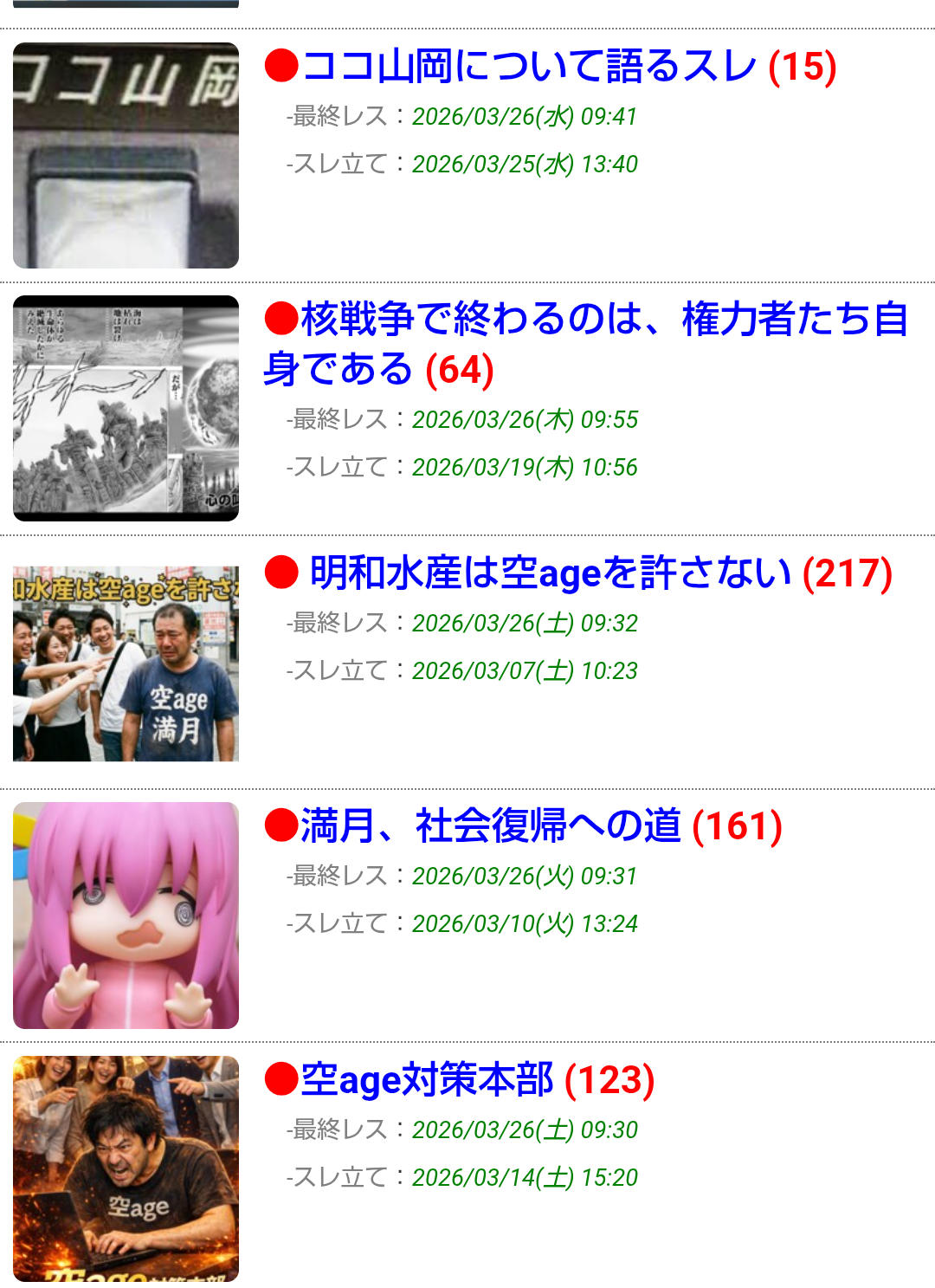The image size is (935, 1288).
Task: Open thread 満月、社会復帰への道
Action: point(490,826)
